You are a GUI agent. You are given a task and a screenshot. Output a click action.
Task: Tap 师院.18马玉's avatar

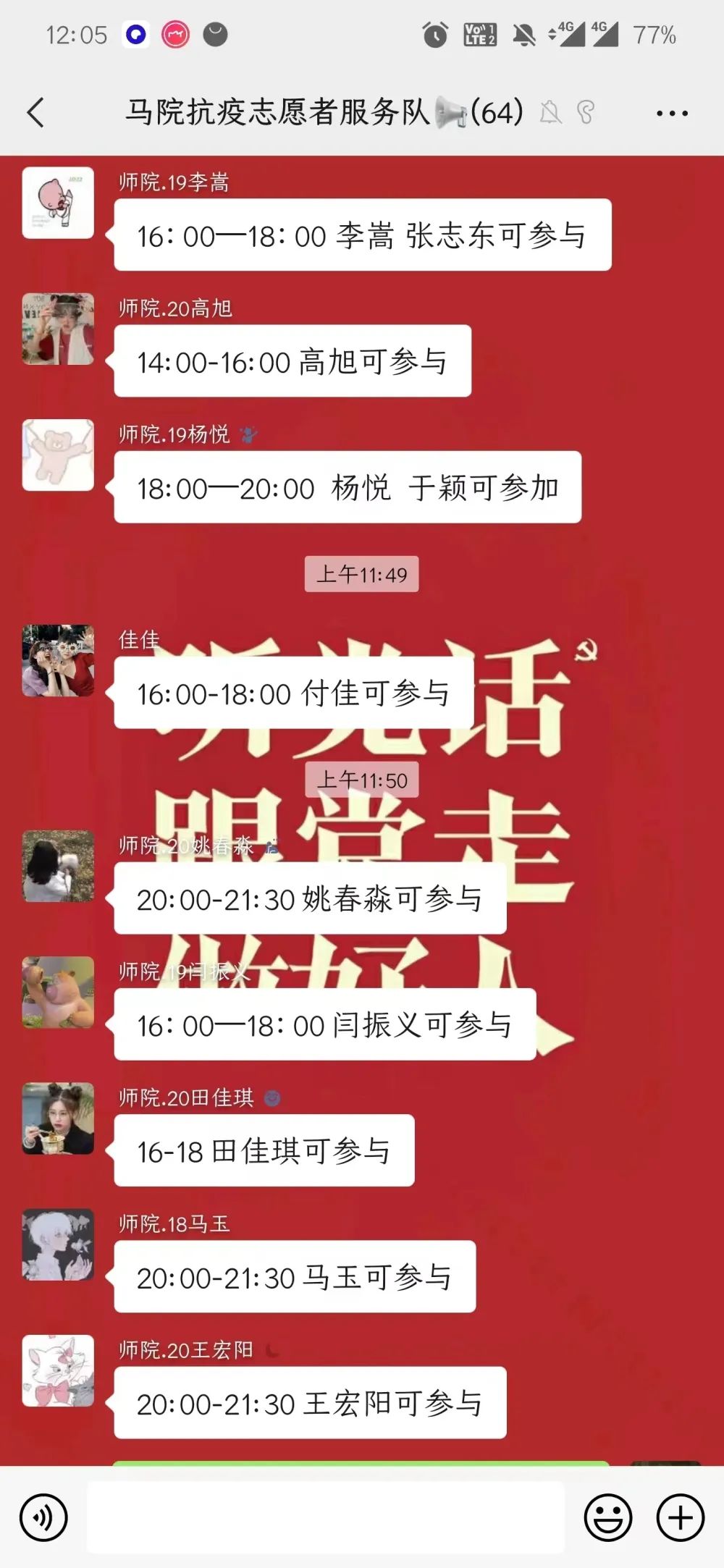[x=58, y=1244]
